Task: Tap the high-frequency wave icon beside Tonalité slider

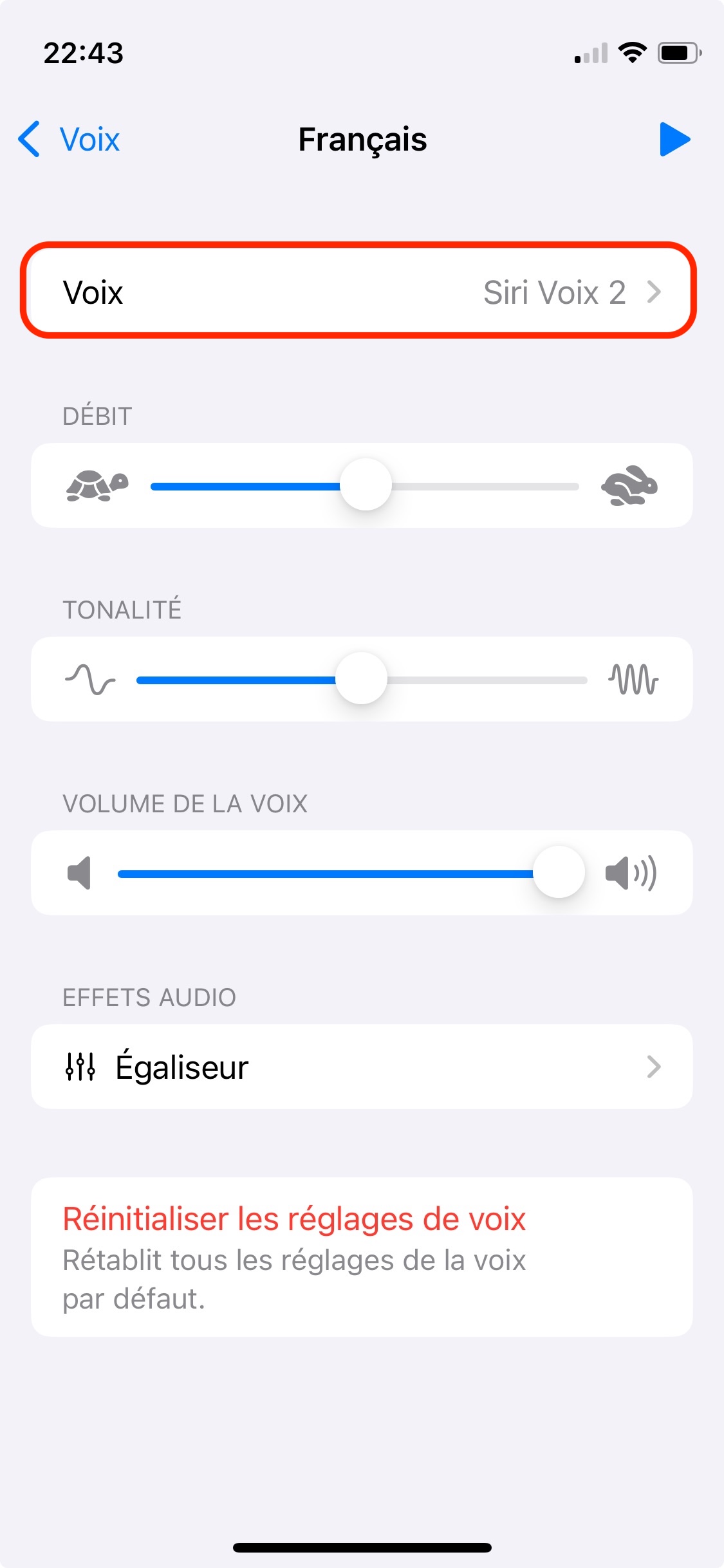Action: 634,679
